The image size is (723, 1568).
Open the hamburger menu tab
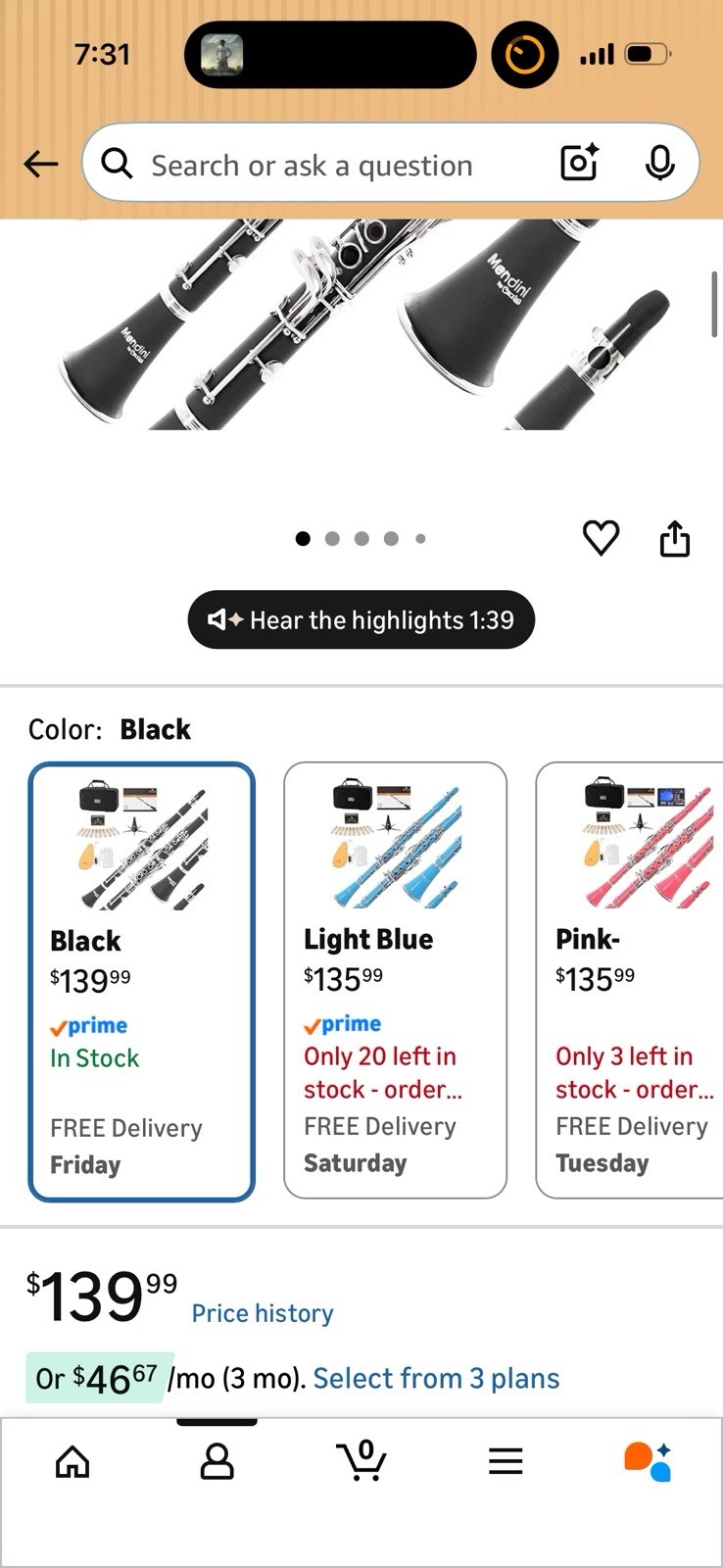(506, 1462)
